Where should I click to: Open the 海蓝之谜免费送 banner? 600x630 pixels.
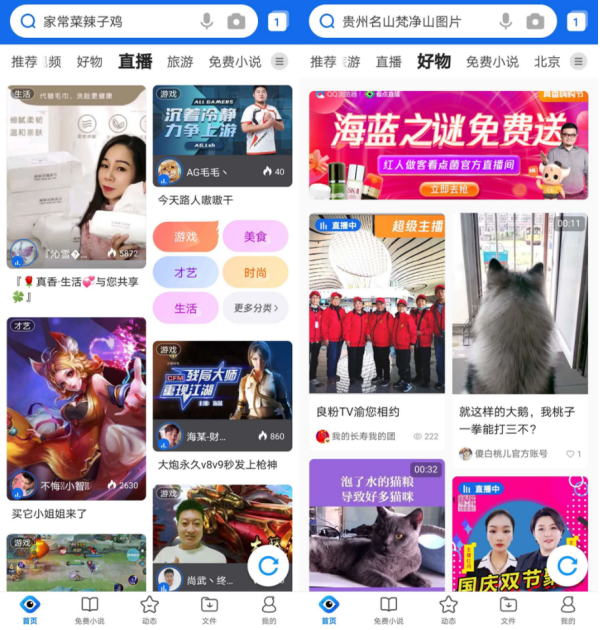click(x=448, y=143)
